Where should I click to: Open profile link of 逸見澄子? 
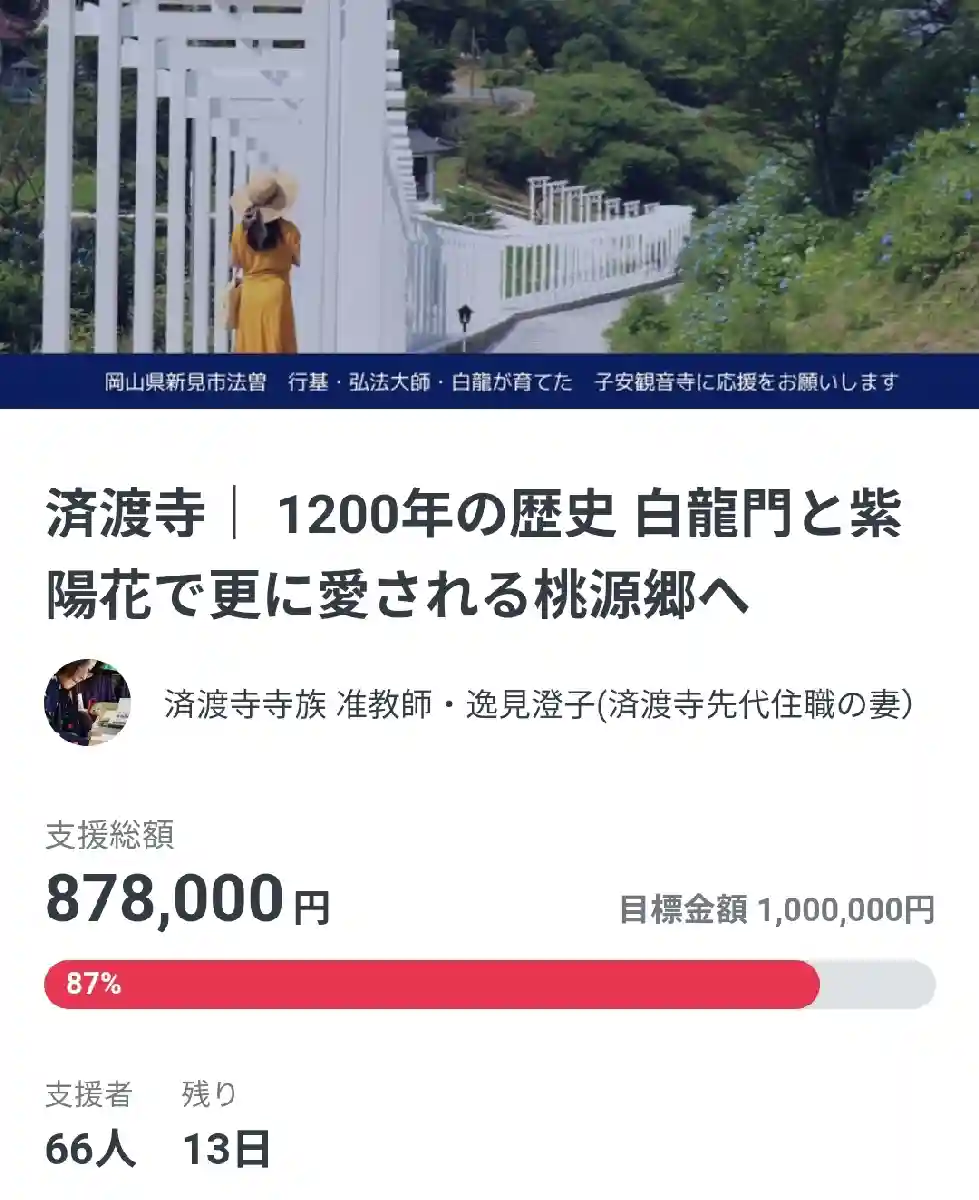(537, 705)
